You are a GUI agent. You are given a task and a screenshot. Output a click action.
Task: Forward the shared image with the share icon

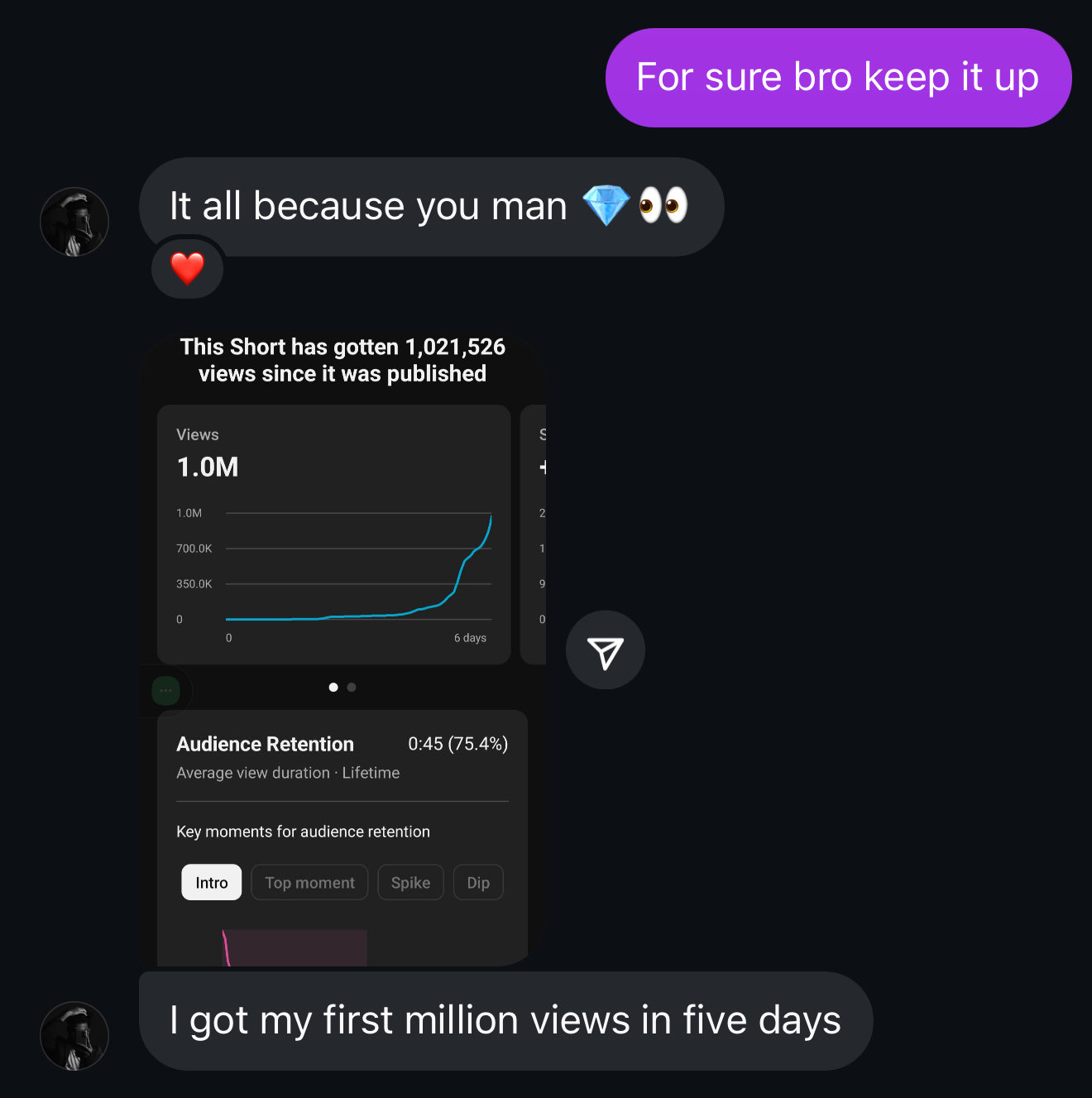pyautogui.click(x=605, y=650)
